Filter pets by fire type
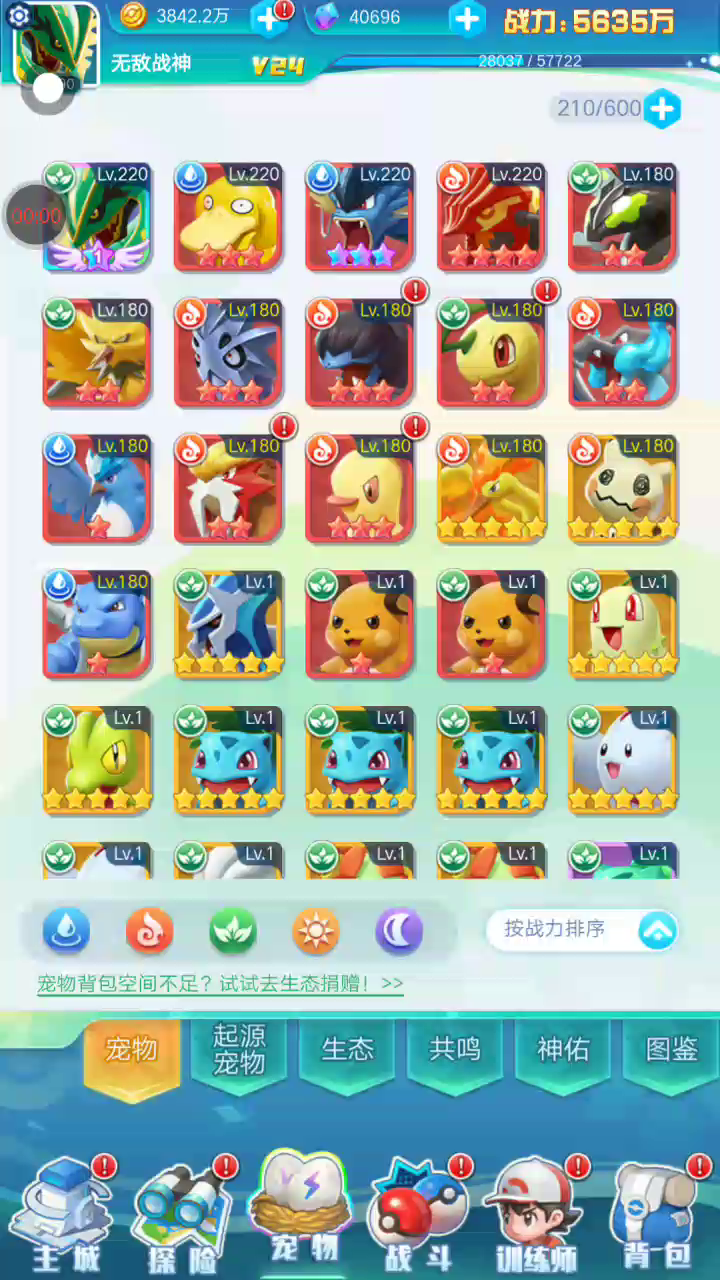This screenshot has height=1280, width=720. (x=149, y=932)
